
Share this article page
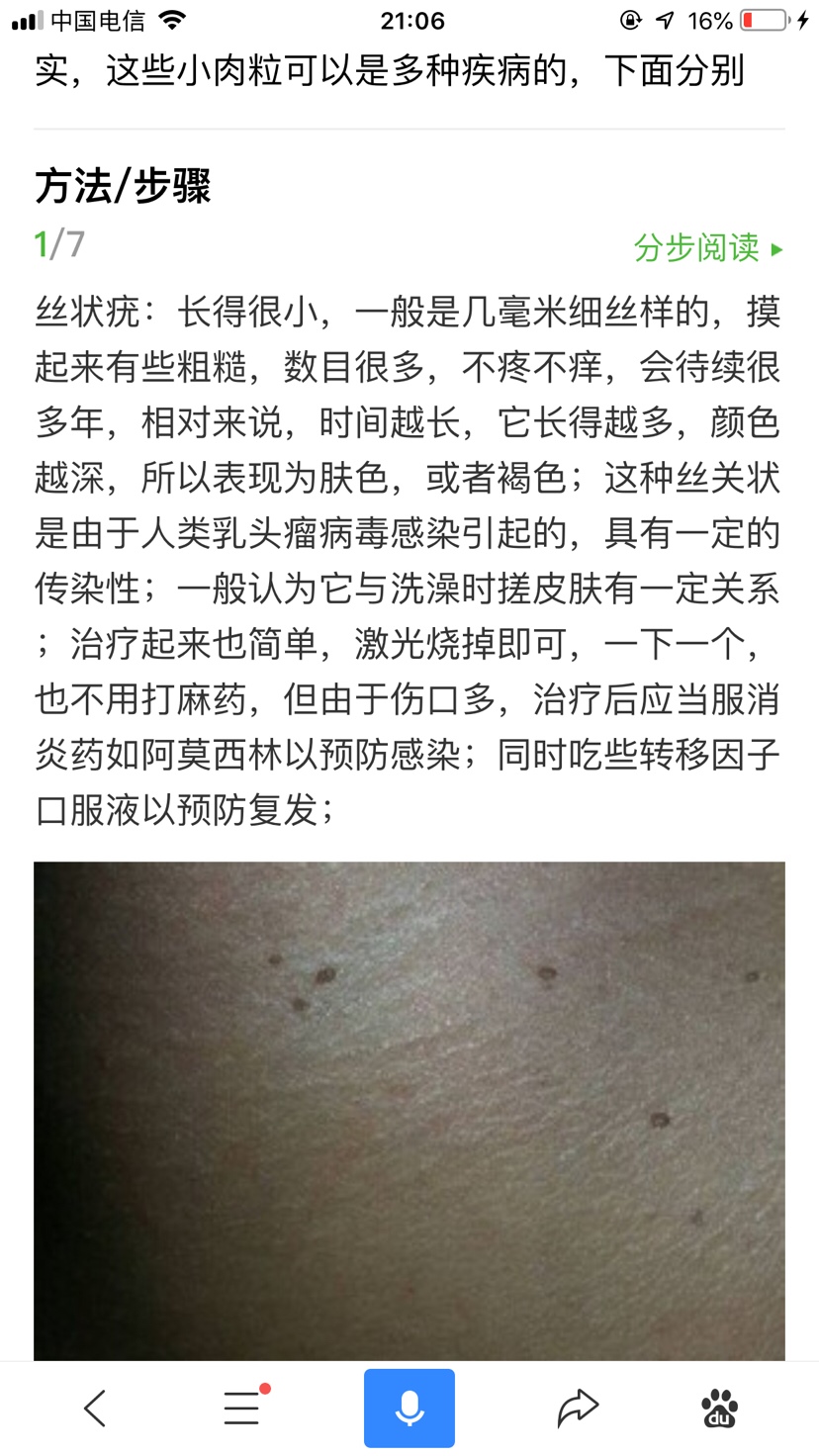click(x=578, y=1408)
